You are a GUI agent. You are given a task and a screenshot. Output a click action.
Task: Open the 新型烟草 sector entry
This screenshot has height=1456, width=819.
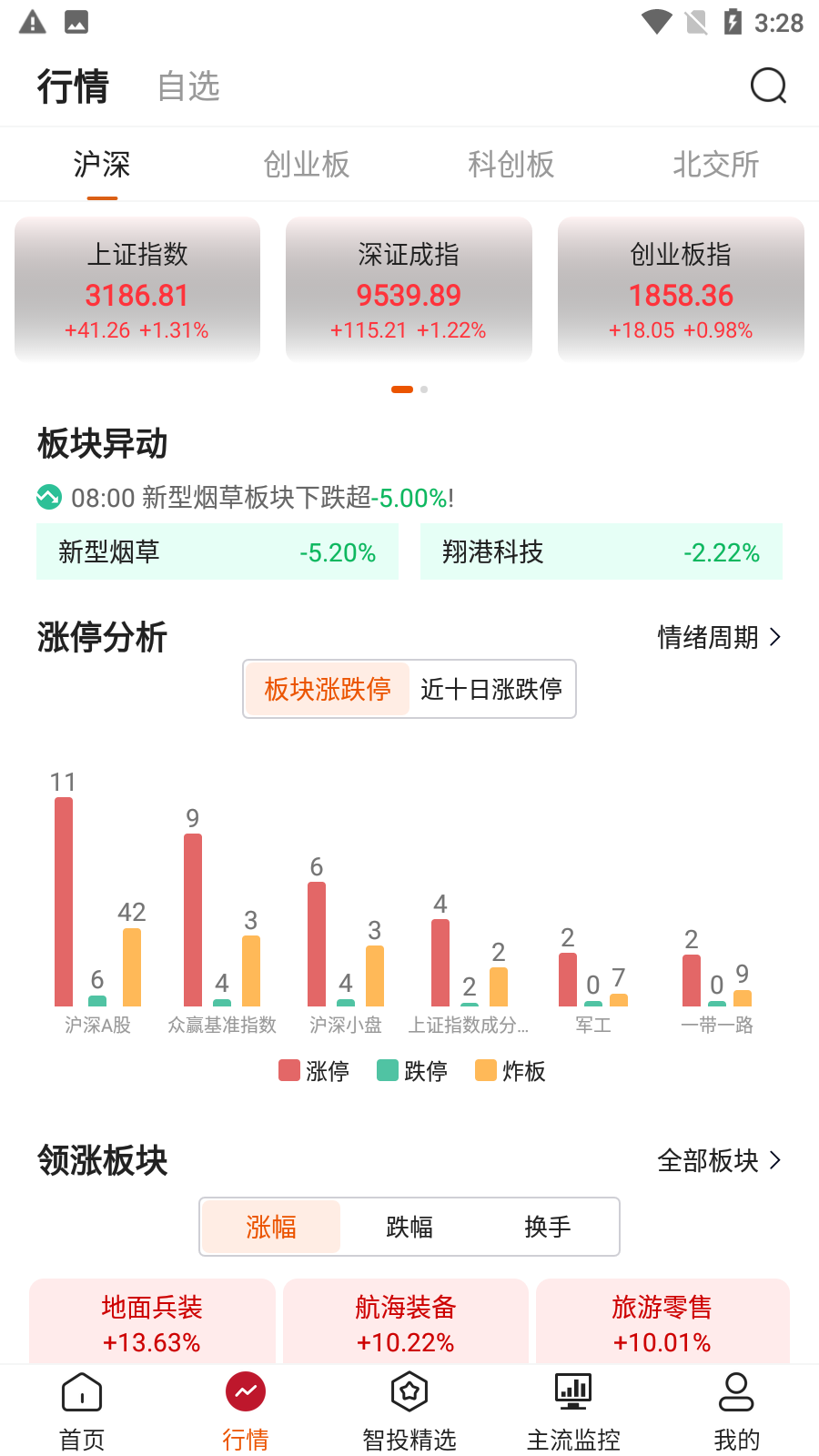tap(217, 551)
